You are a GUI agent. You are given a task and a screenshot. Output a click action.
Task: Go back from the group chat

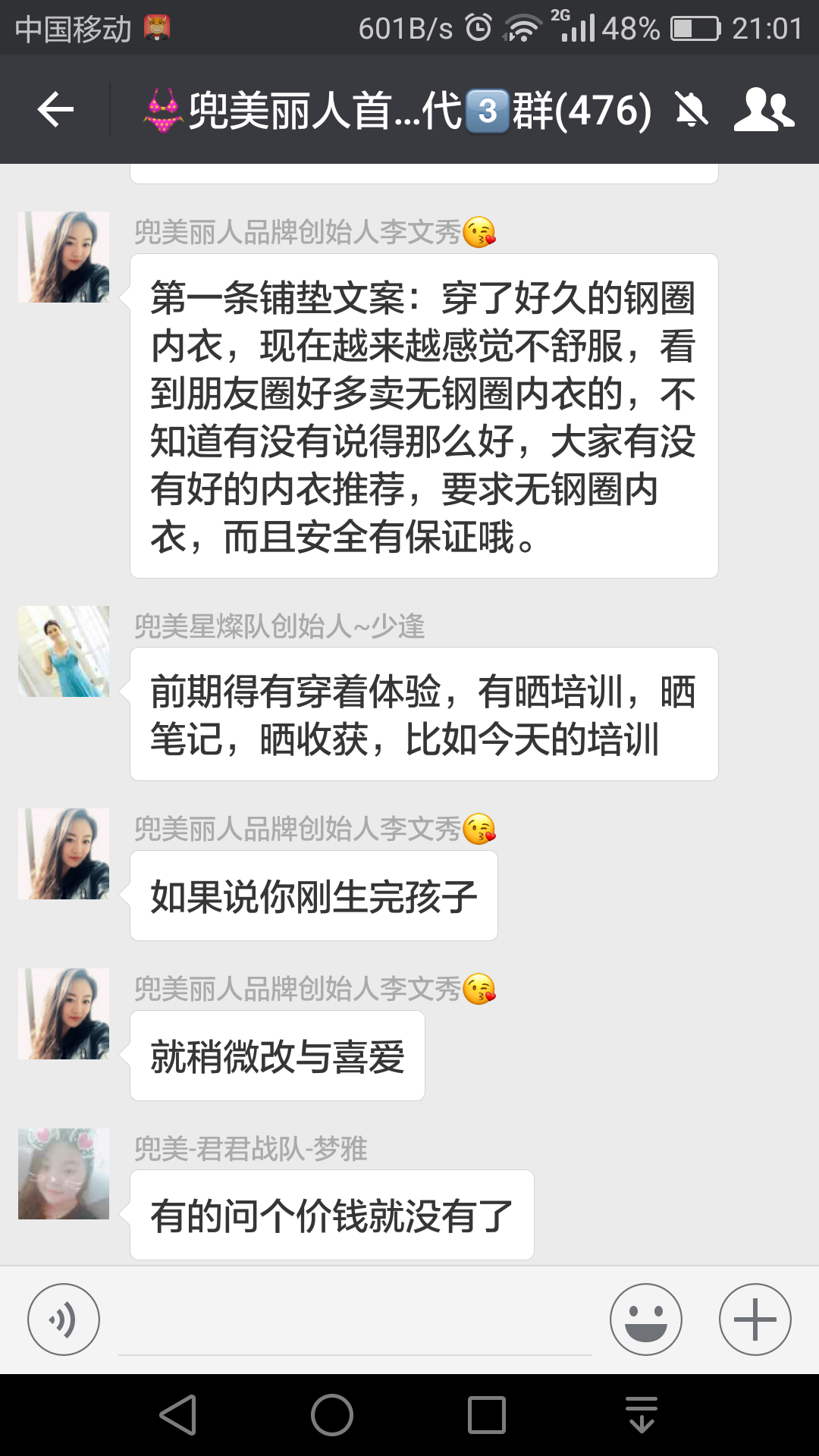(x=55, y=110)
